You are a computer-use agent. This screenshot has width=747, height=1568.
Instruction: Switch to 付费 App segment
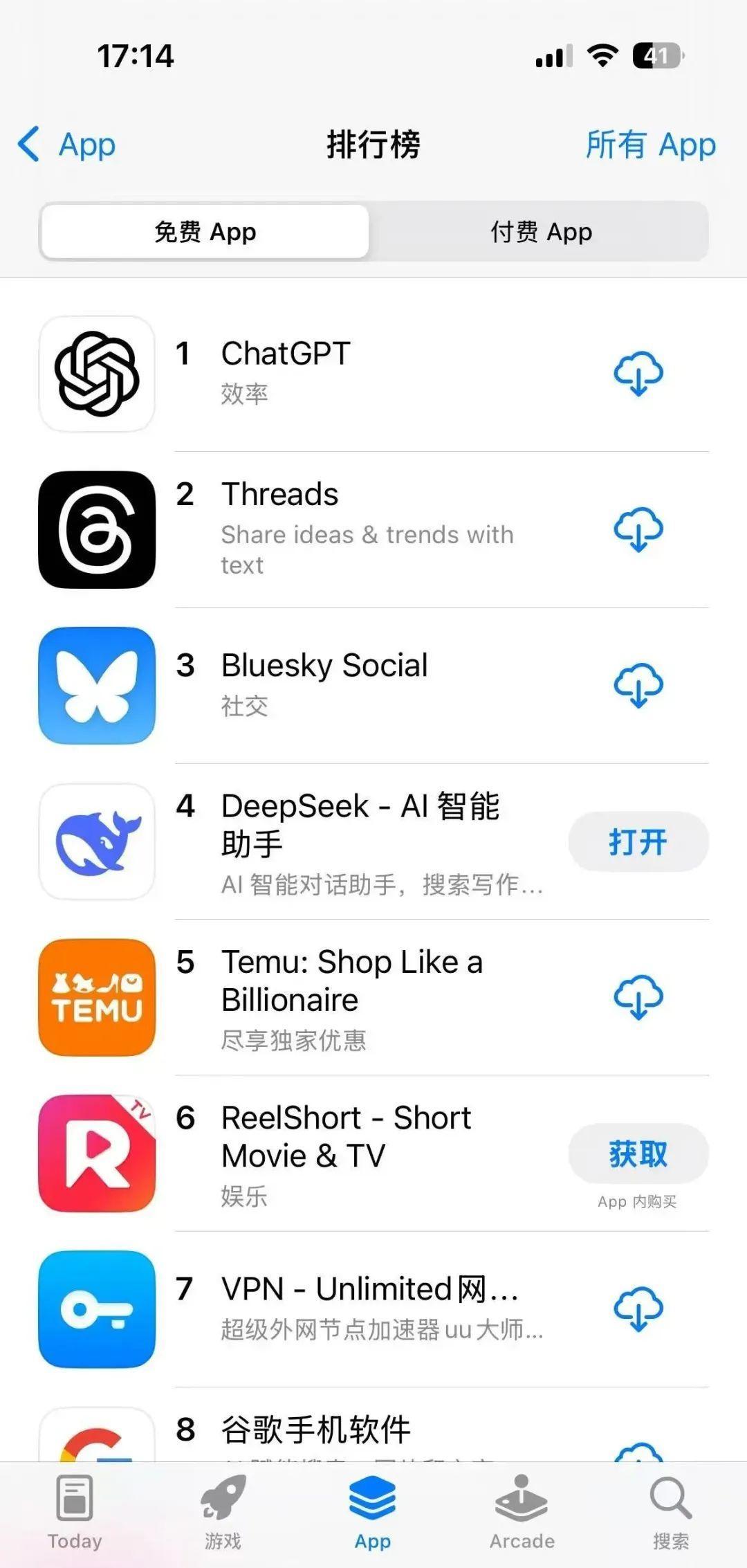click(x=543, y=232)
